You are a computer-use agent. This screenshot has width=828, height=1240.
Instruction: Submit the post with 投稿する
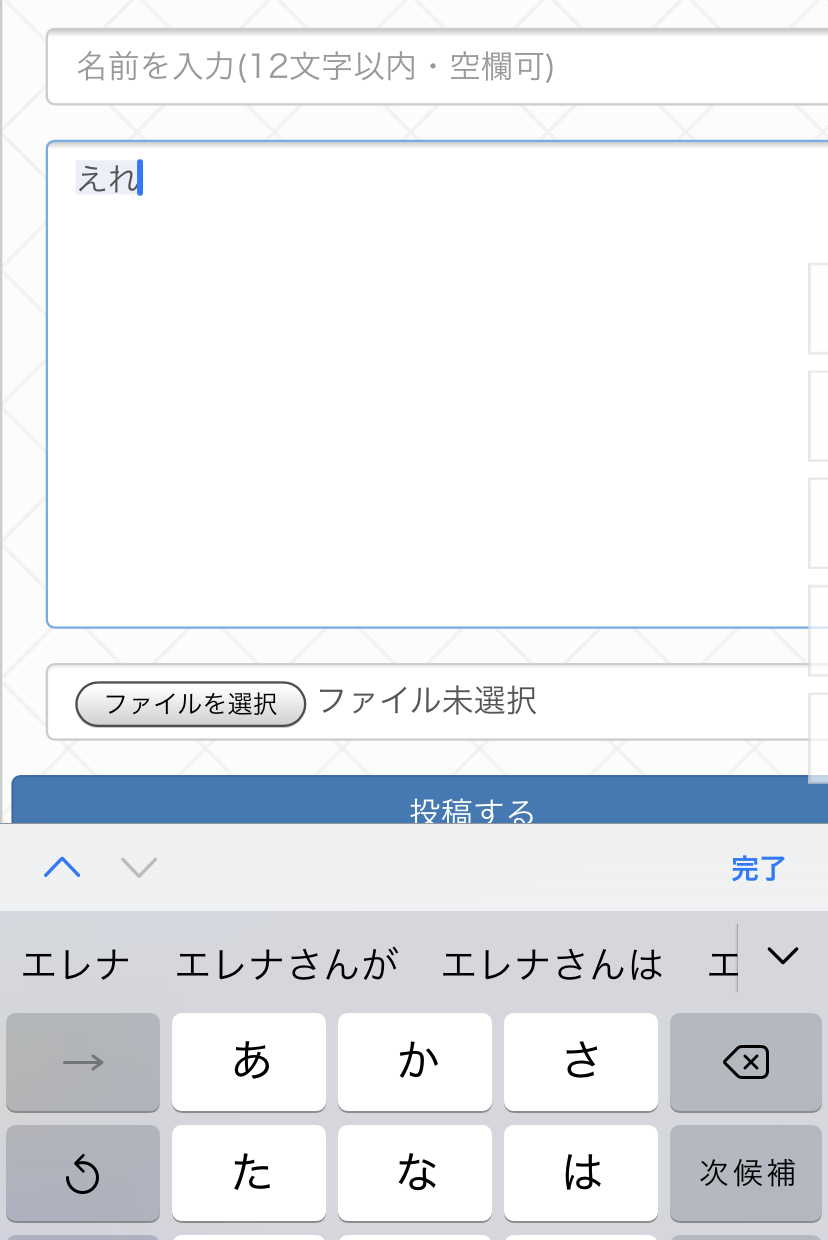(x=420, y=800)
